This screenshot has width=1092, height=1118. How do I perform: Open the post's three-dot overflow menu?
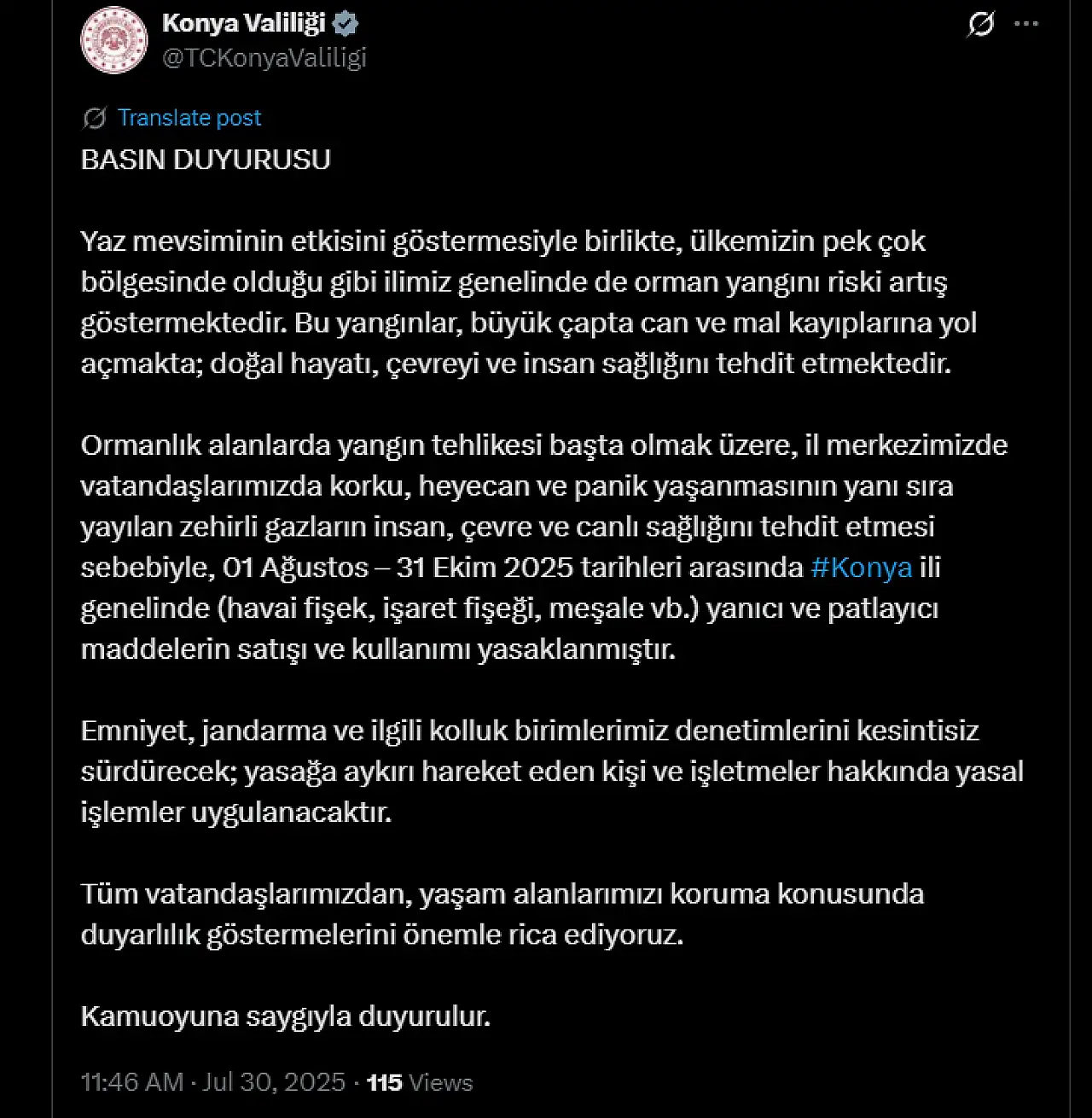point(1026,24)
